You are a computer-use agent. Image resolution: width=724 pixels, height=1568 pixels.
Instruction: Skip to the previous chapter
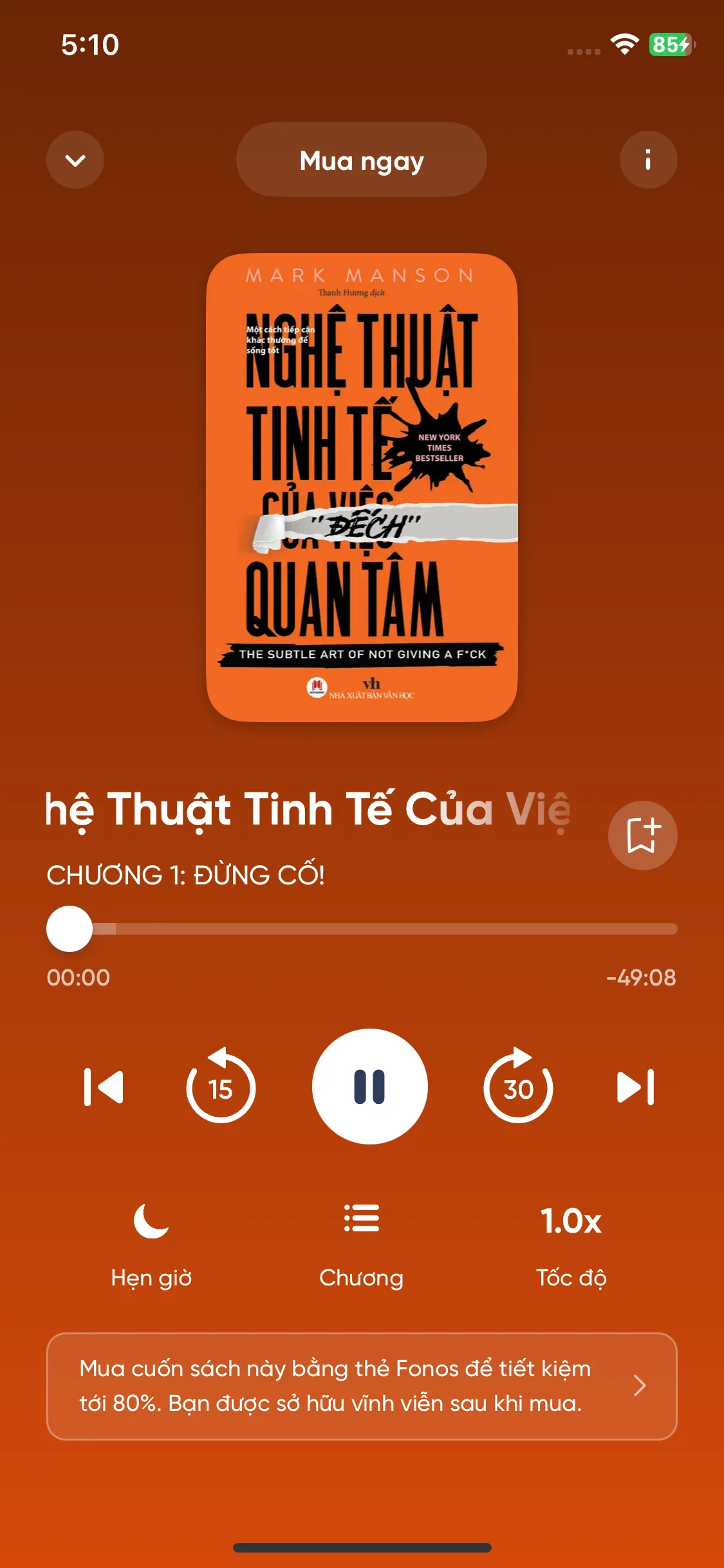coord(104,1087)
